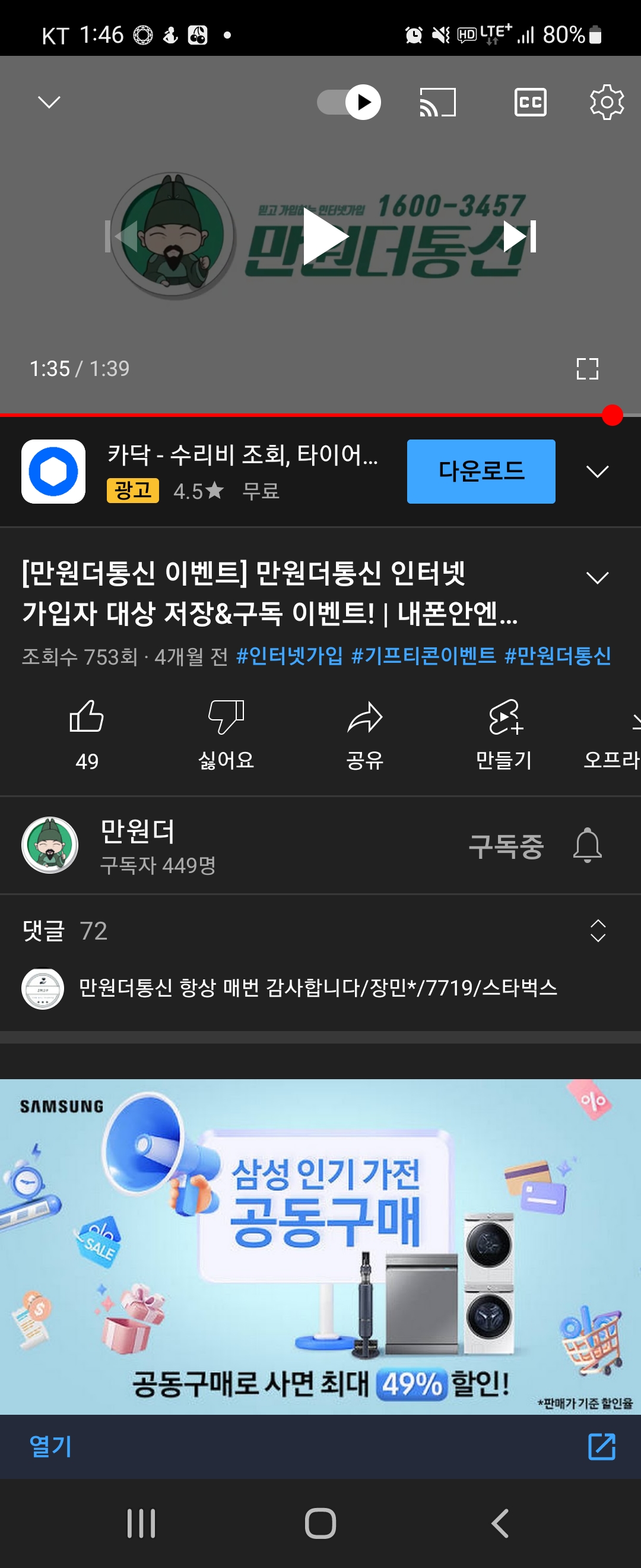Turn on closed captions
641x1568 pixels.
[529, 102]
